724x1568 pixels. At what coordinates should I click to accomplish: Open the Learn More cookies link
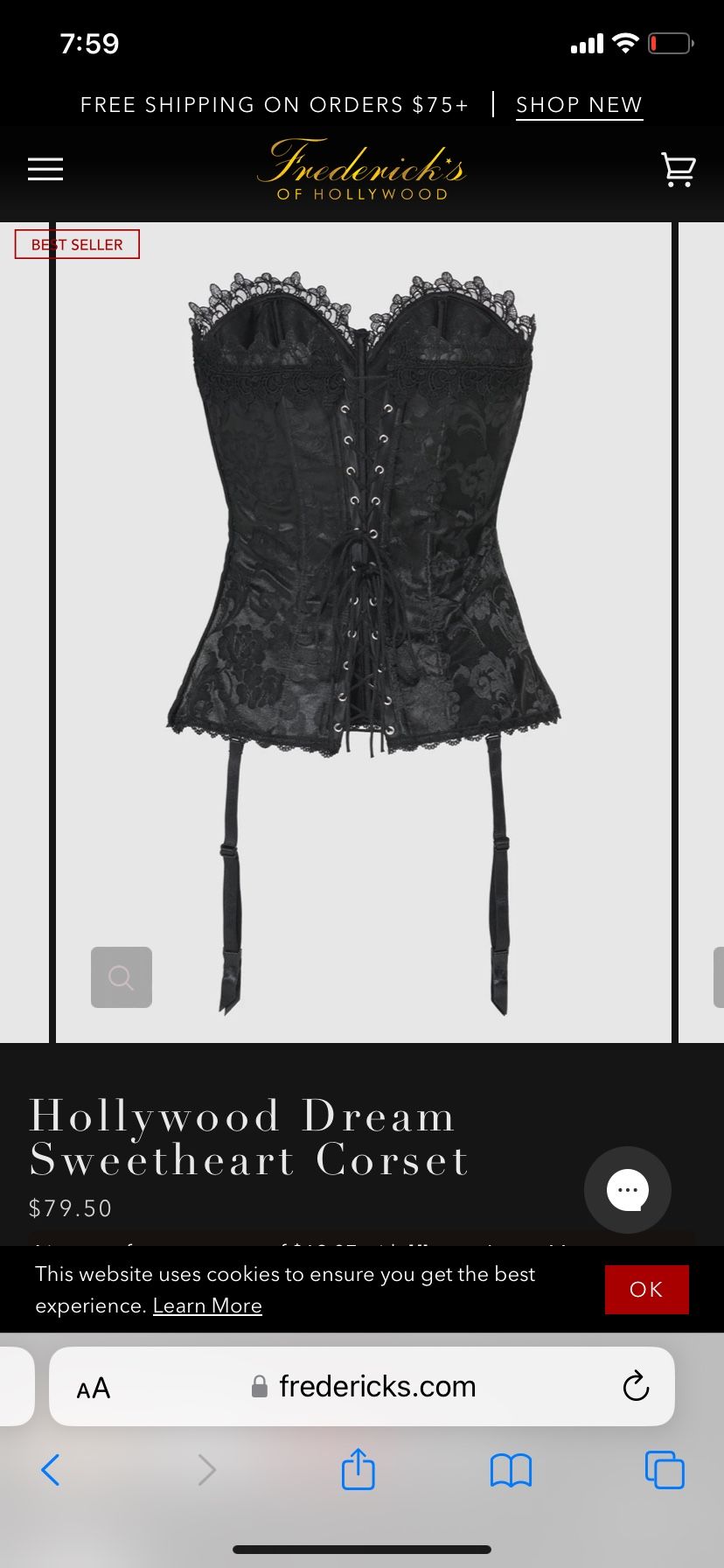[x=207, y=1305]
